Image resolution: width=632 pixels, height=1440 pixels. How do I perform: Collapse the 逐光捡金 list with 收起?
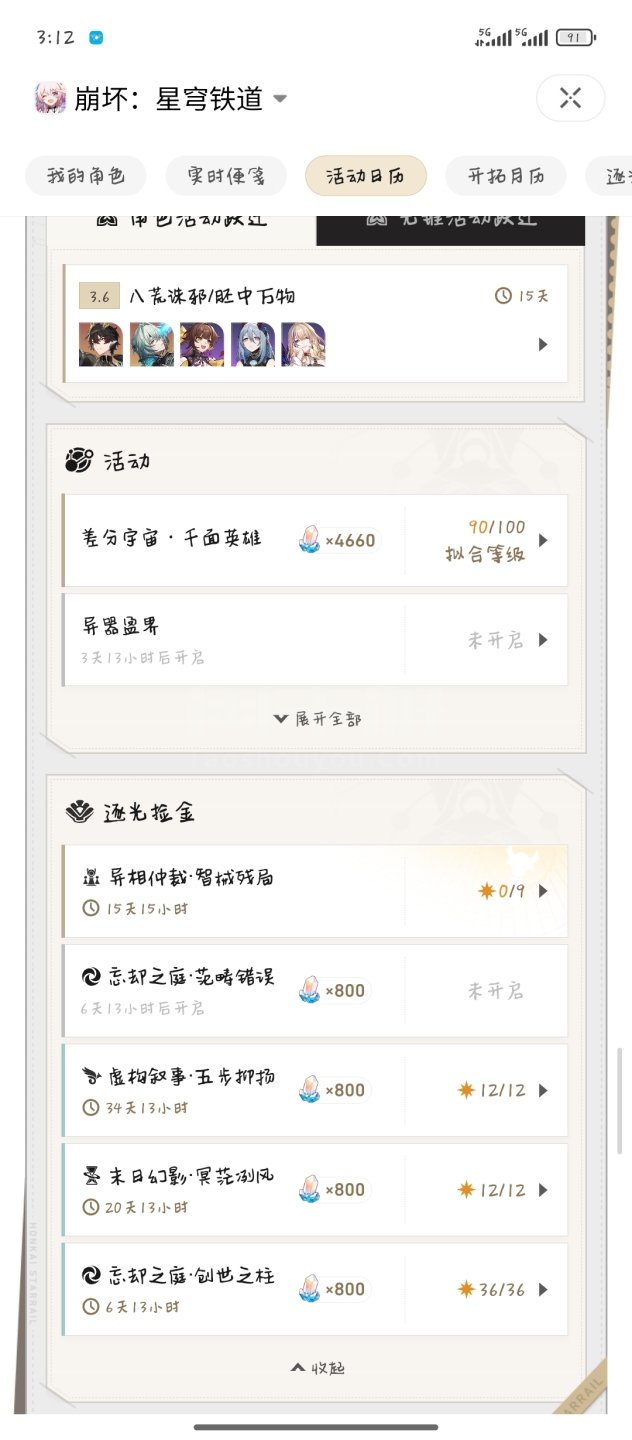pos(317,1368)
